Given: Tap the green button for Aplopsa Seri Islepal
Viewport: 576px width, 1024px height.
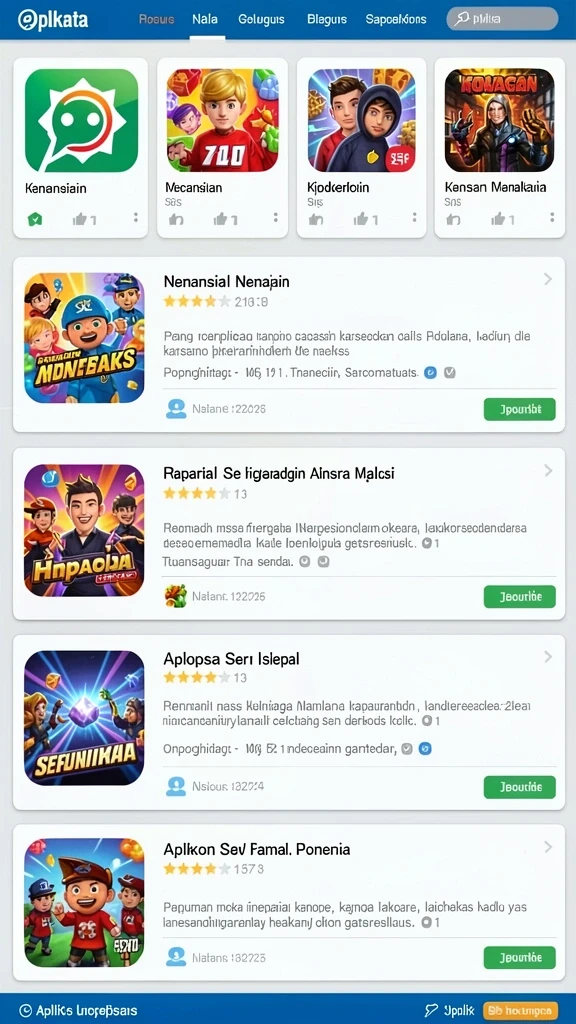Looking at the screenshot, I should click(x=520, y=787).
